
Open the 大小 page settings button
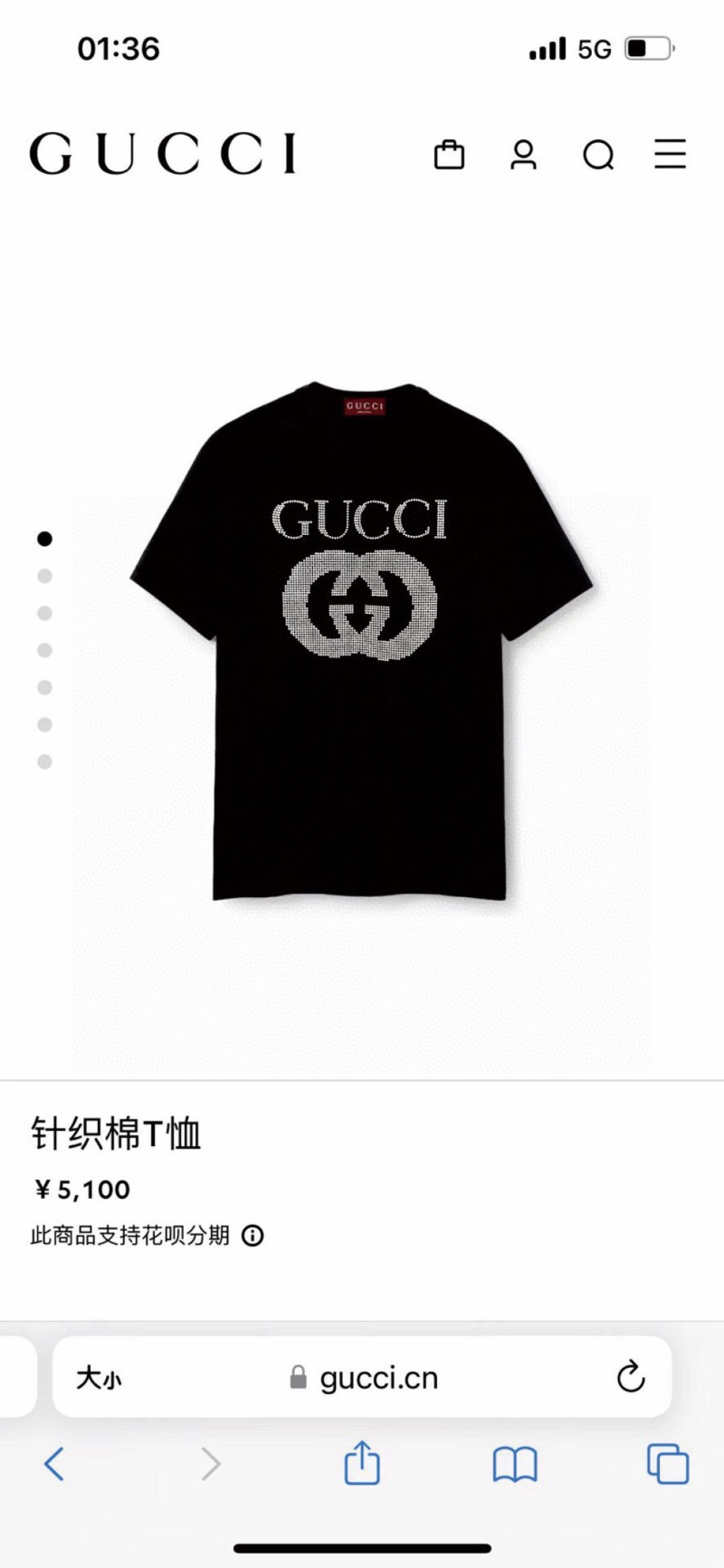(98, 1378)
